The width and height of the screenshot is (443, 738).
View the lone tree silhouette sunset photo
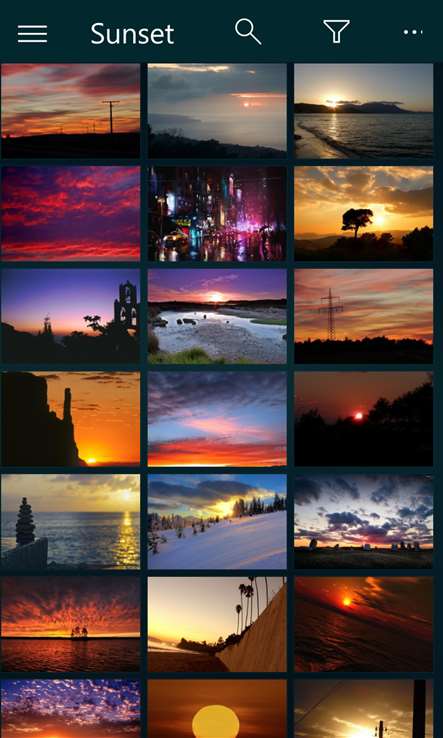363,214
